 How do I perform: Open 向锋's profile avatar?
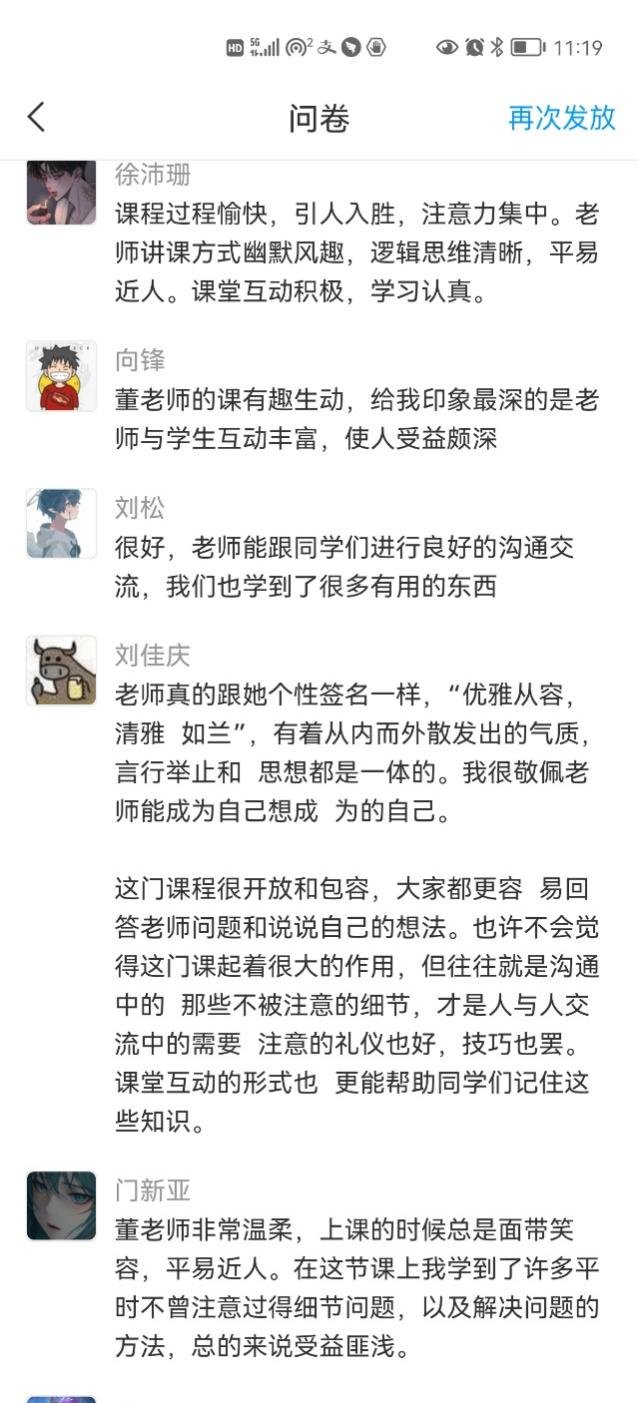[61, 376]
